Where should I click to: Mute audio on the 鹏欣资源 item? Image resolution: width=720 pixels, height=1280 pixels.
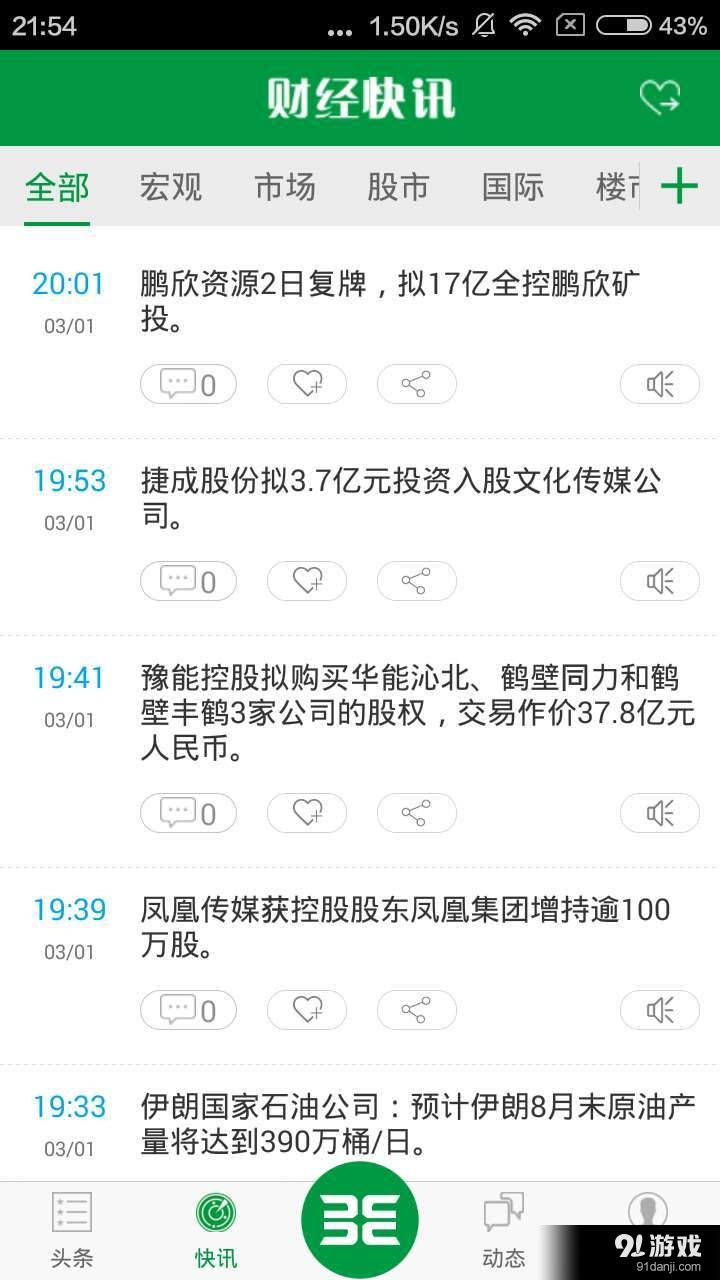coord(660,384)
